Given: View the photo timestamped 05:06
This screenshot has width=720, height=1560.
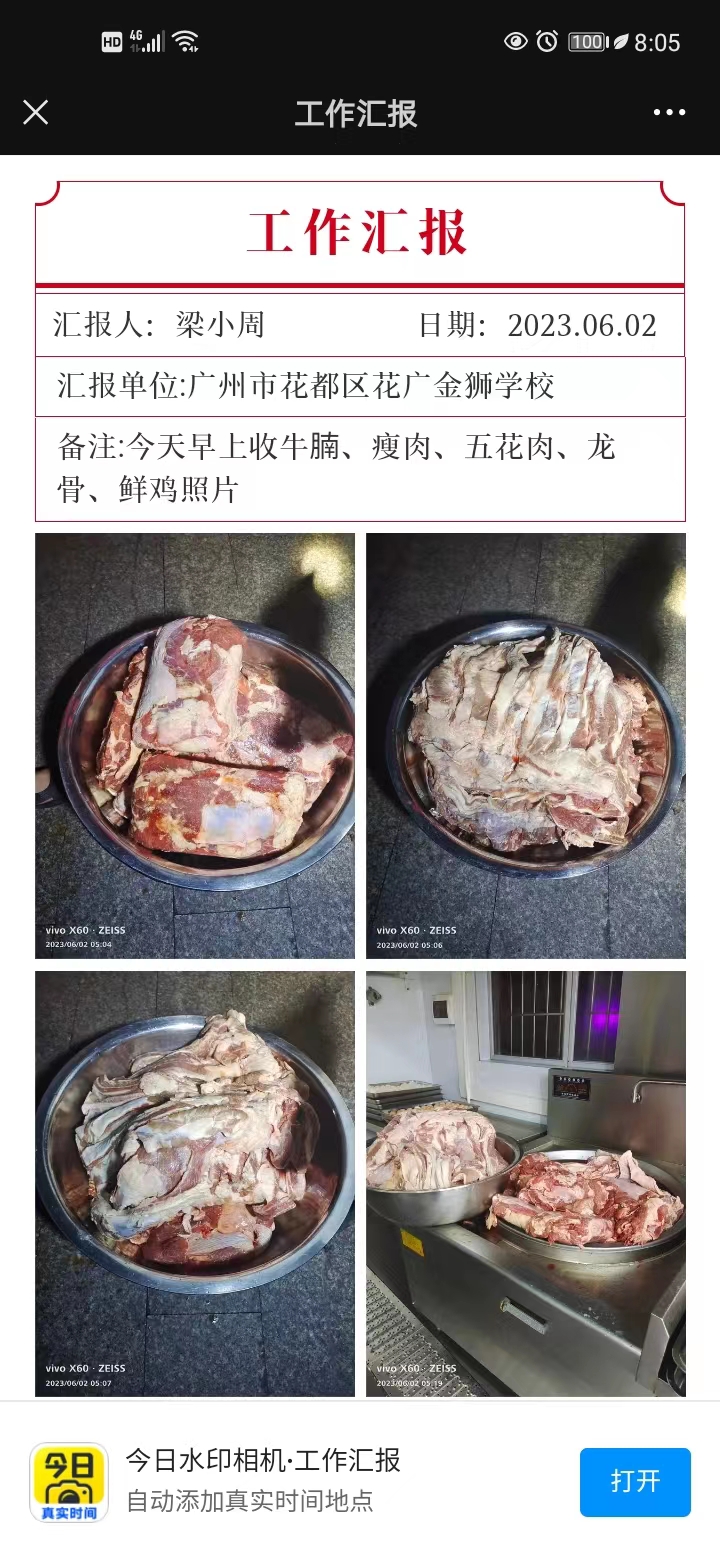Looking at the screenshot, I should (x=525, y=745).
